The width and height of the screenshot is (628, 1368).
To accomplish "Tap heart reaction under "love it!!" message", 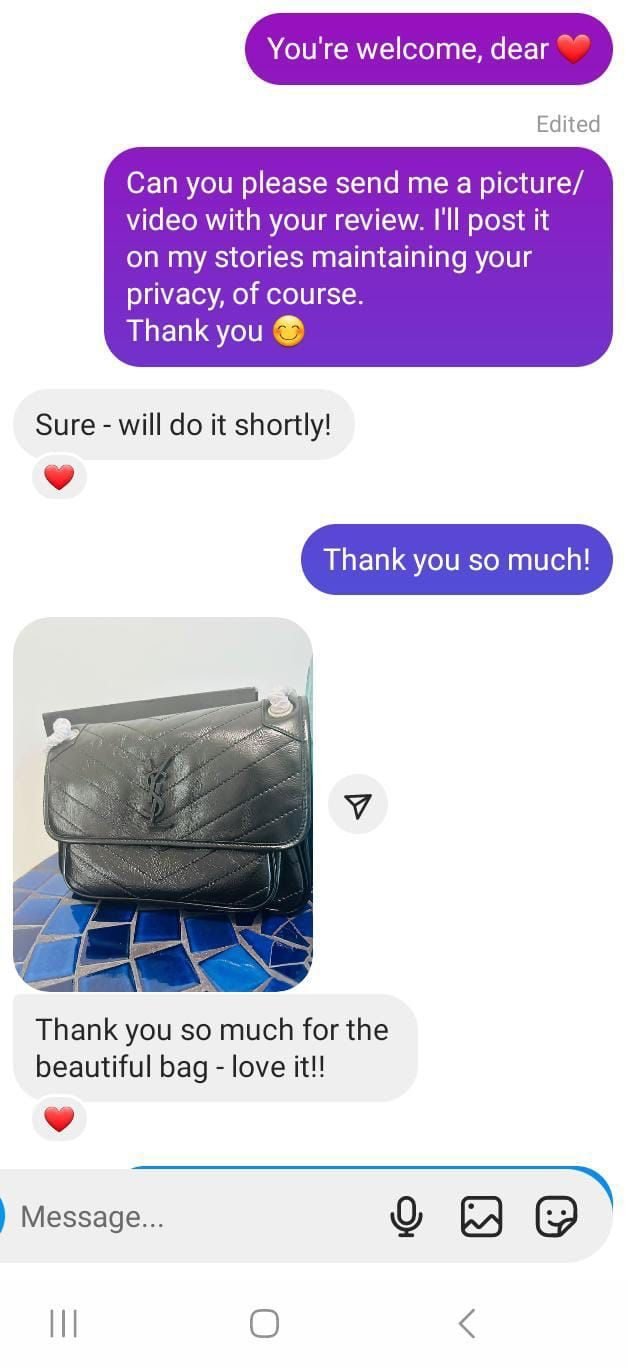I will pyautogui.click(x=60, y=1119).
